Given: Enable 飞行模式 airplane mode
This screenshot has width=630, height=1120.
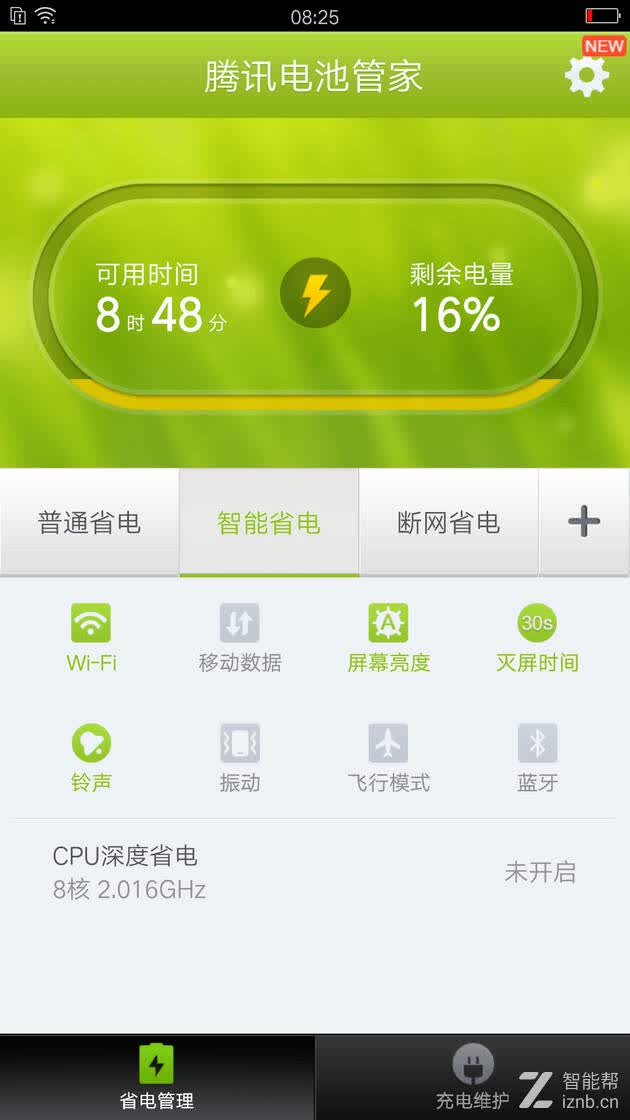Looking at the screenshot, I should coord(389,758).
